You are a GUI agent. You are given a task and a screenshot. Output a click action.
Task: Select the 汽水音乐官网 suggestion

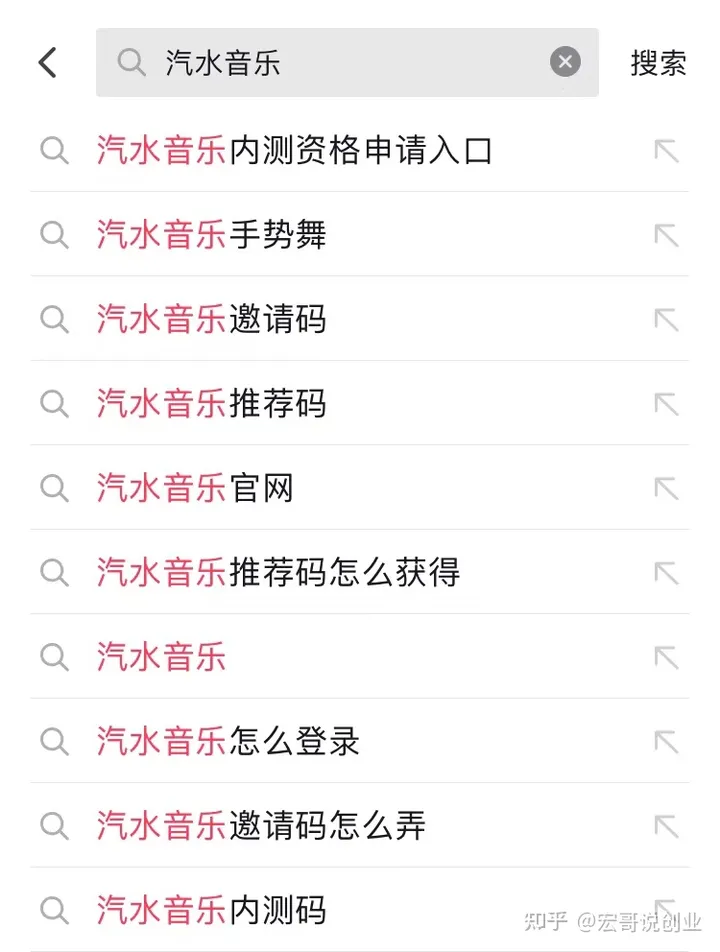196,489
